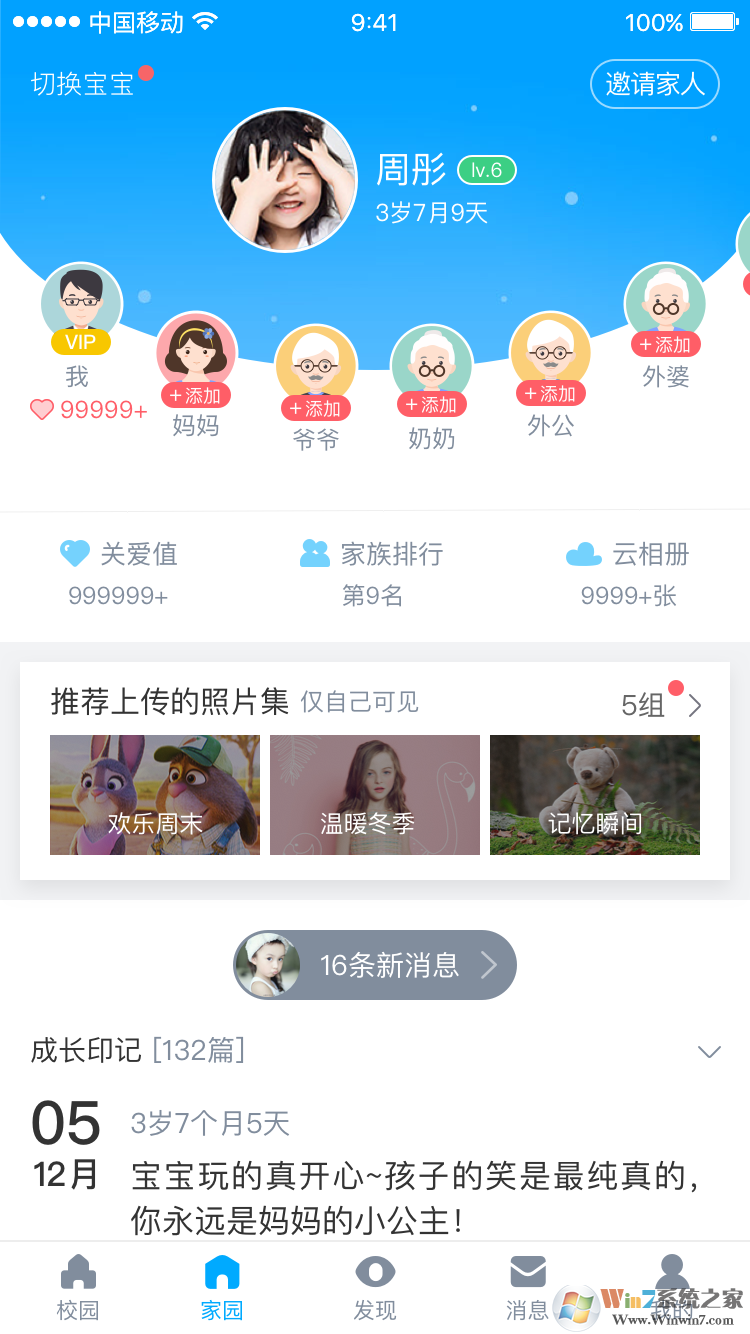This screenshot has width=750, height=1334.
Task: Open 周彤's profile avatar
Action: coord(285,180)
